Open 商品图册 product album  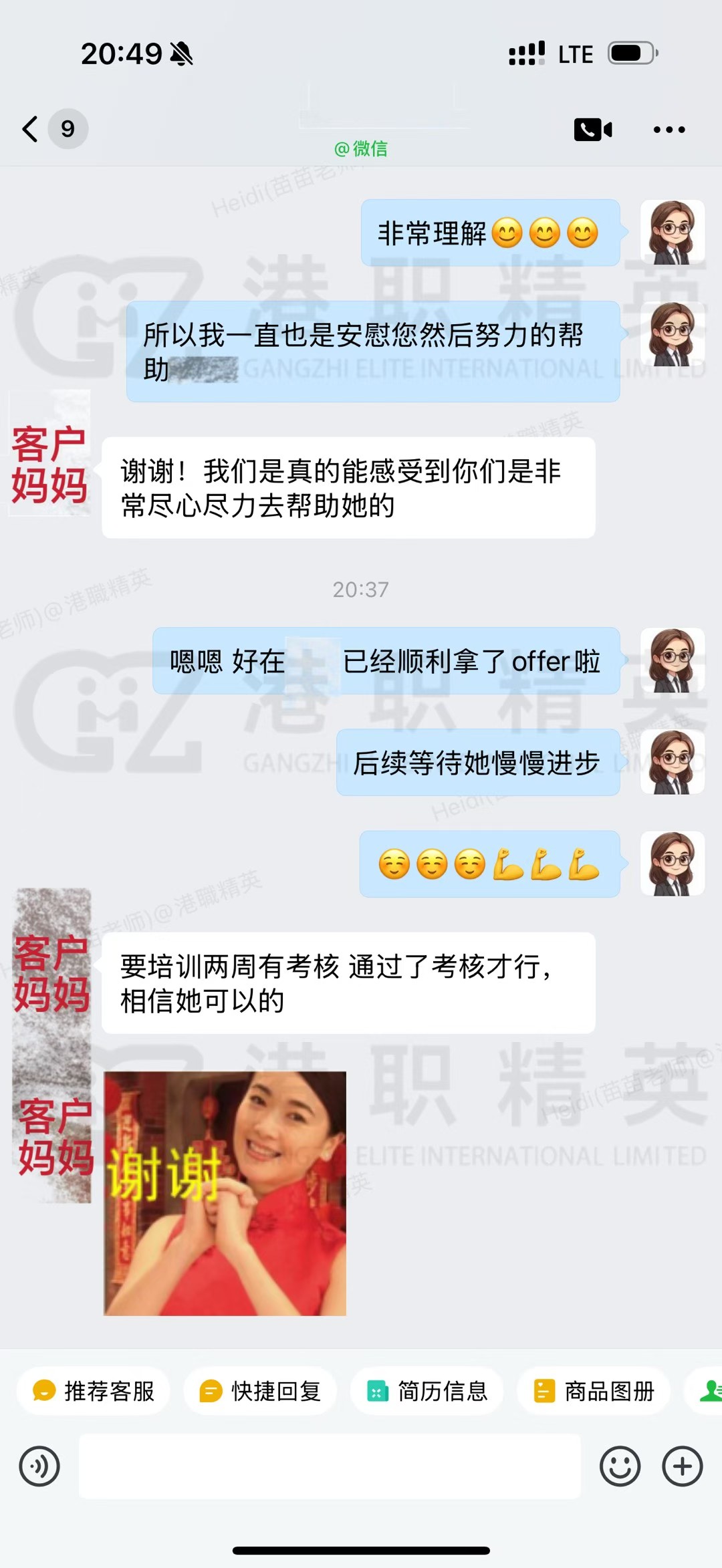pyautogui.click(x=594, y=1391)
